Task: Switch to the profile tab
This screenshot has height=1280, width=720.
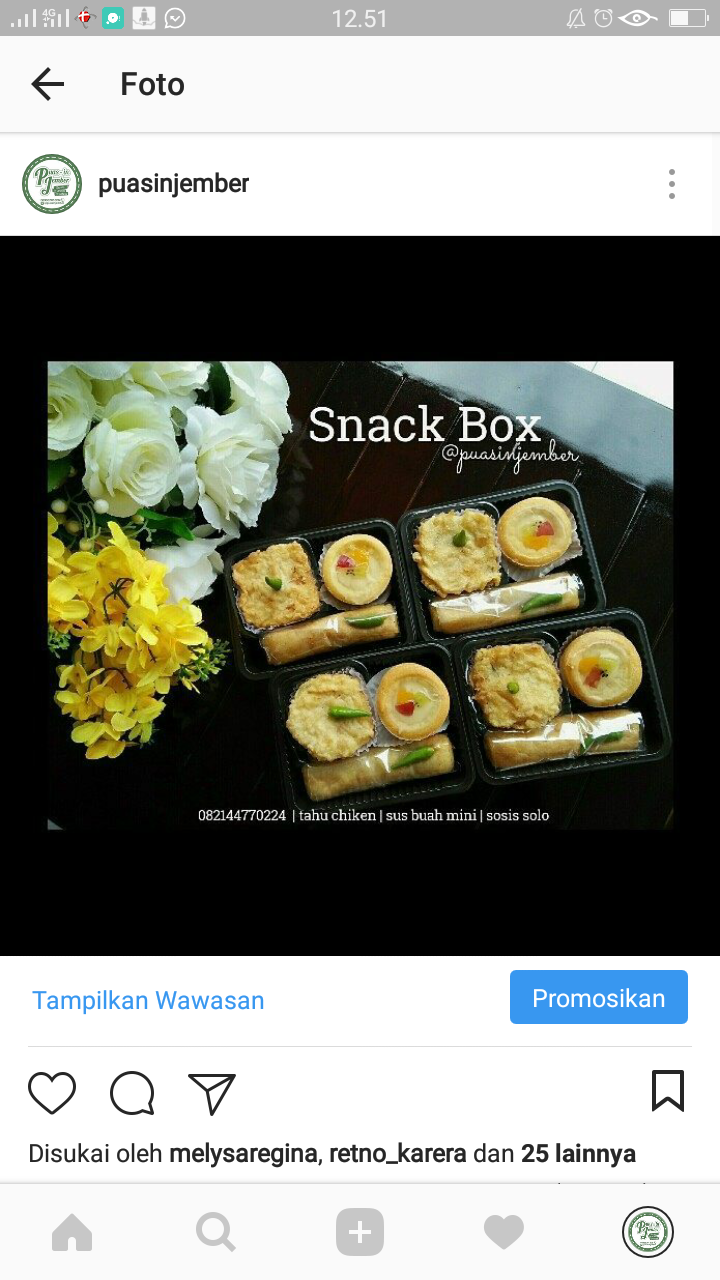Action: [x=648, y=1232]
